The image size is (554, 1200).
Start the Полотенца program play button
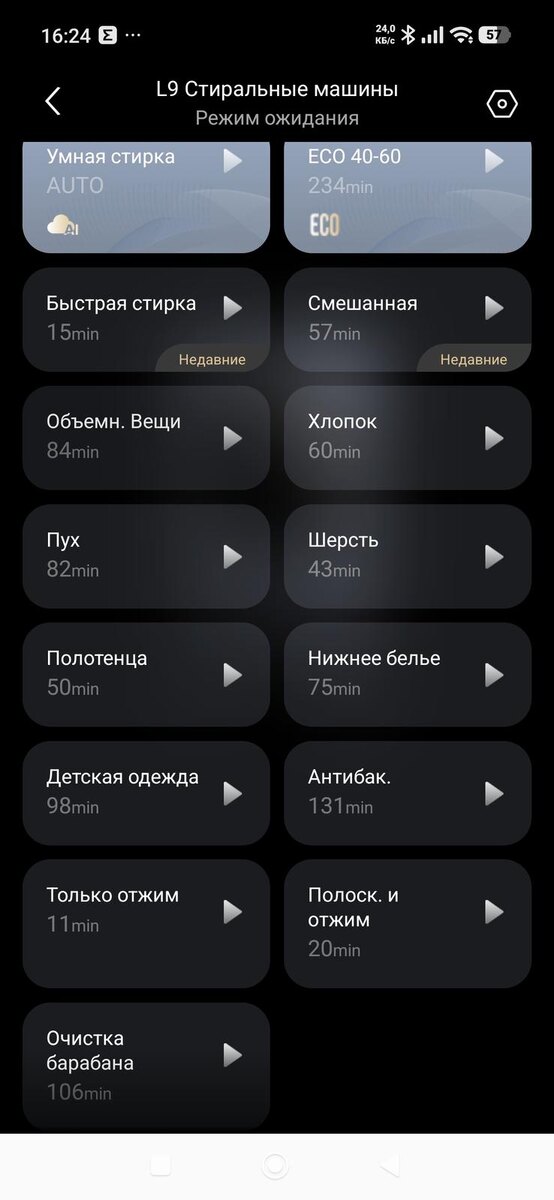click(x=233, y=675)
